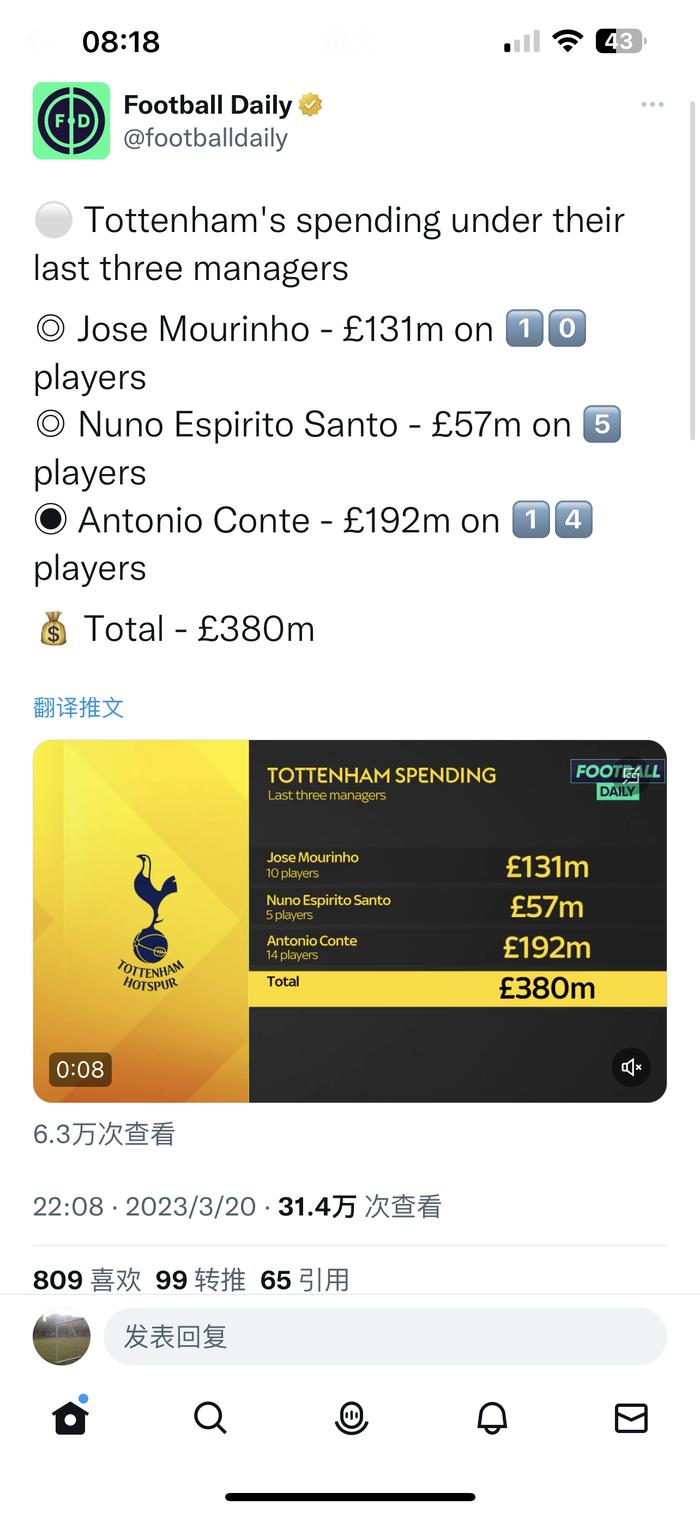Image resolution: width=700 pixels, height=1514 pixels.
Task: Open the Messages envelope tab
Action: pyautogui.click(x=631, y=1417)
